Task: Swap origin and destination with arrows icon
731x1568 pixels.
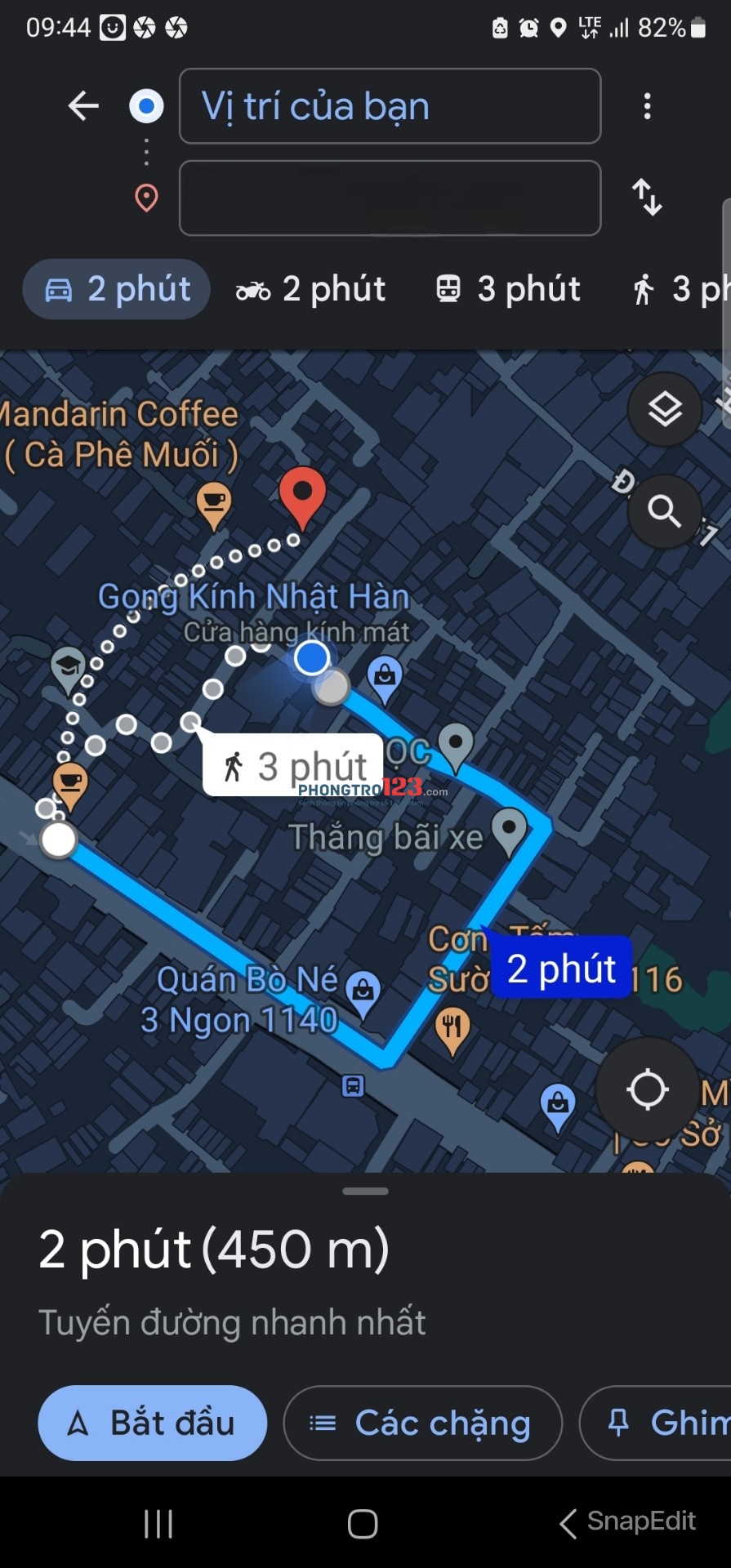Action: coord(647,198)
